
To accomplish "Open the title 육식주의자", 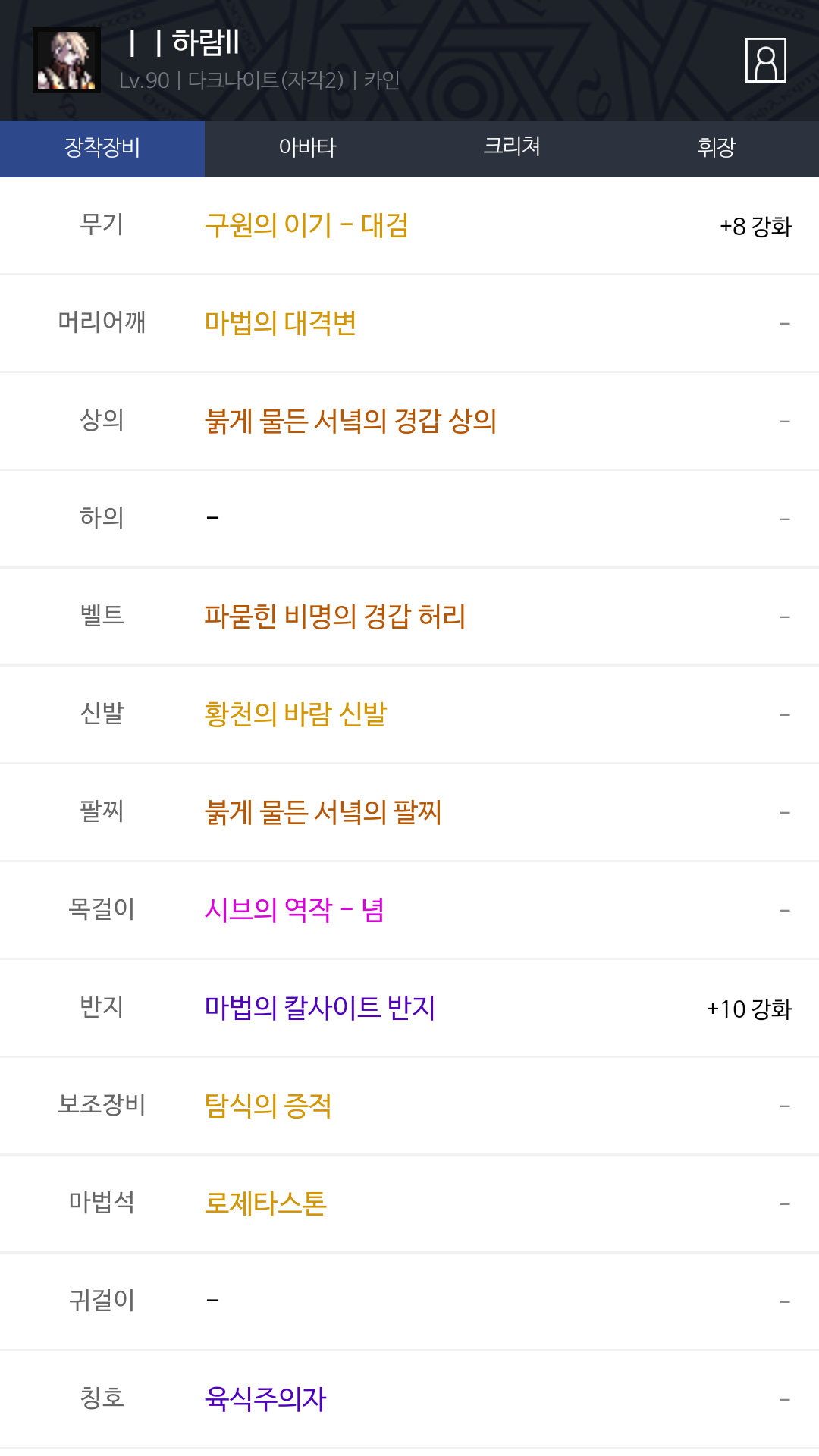I will [265, 1399].
